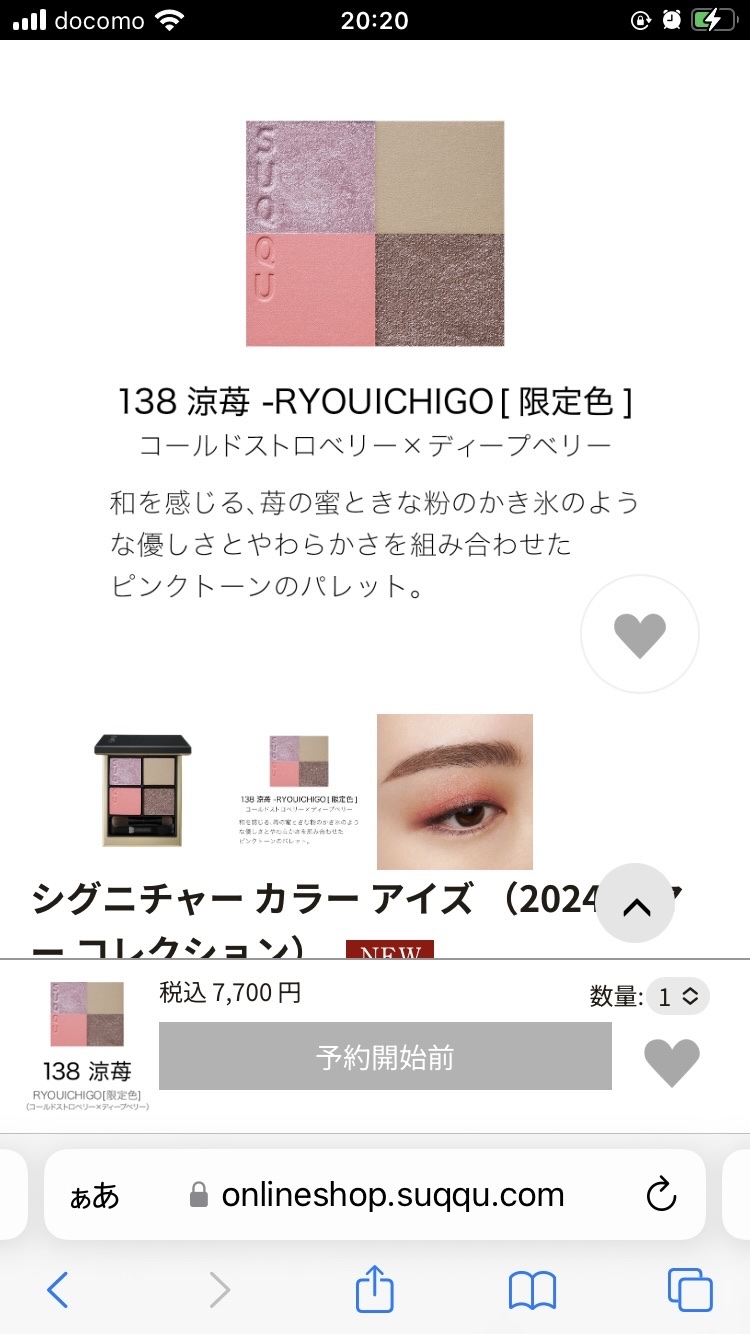This screenshot has height=1334, width=750.
Task: Open the eye makeup model photo thumbnail
Action: 455,791
